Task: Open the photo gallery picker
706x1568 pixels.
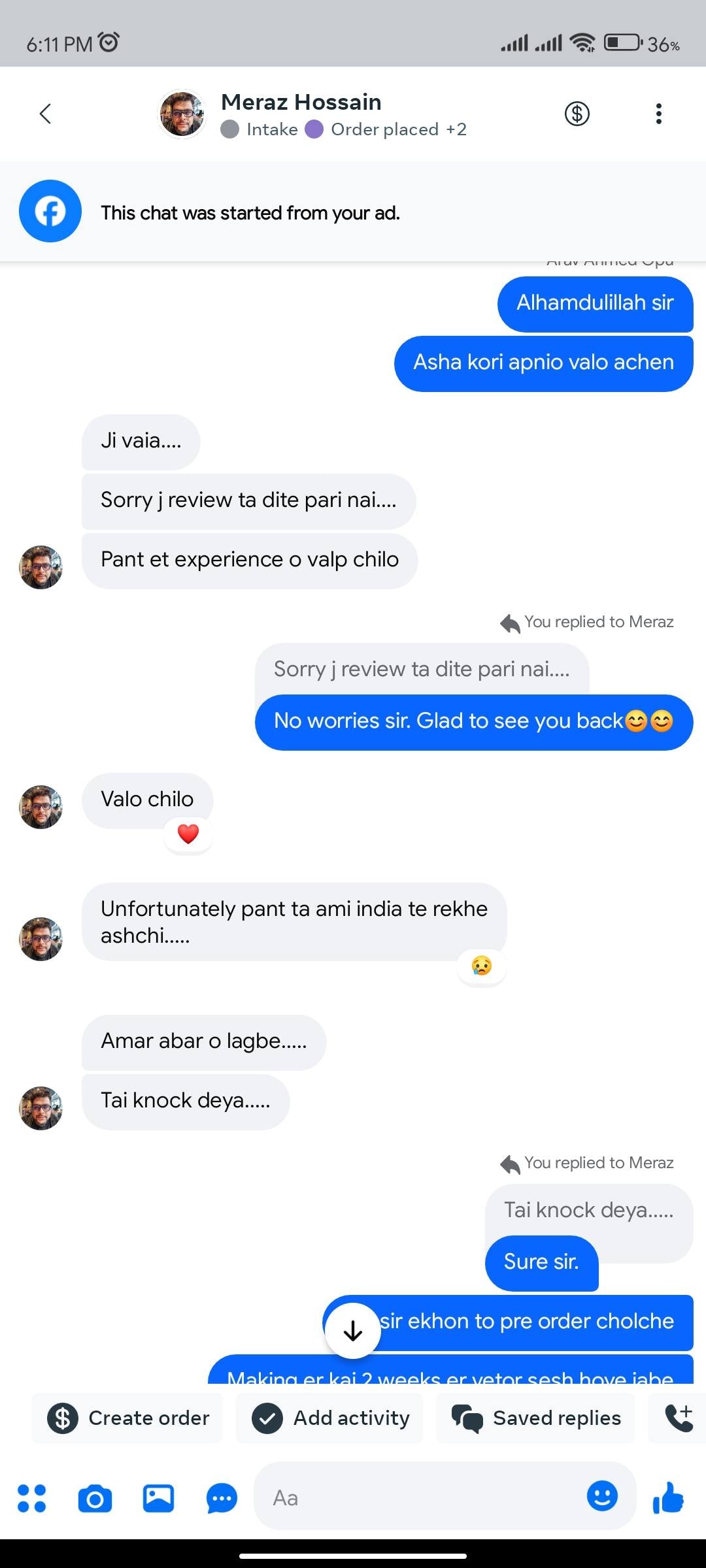Action: [x=158, y=1499]
